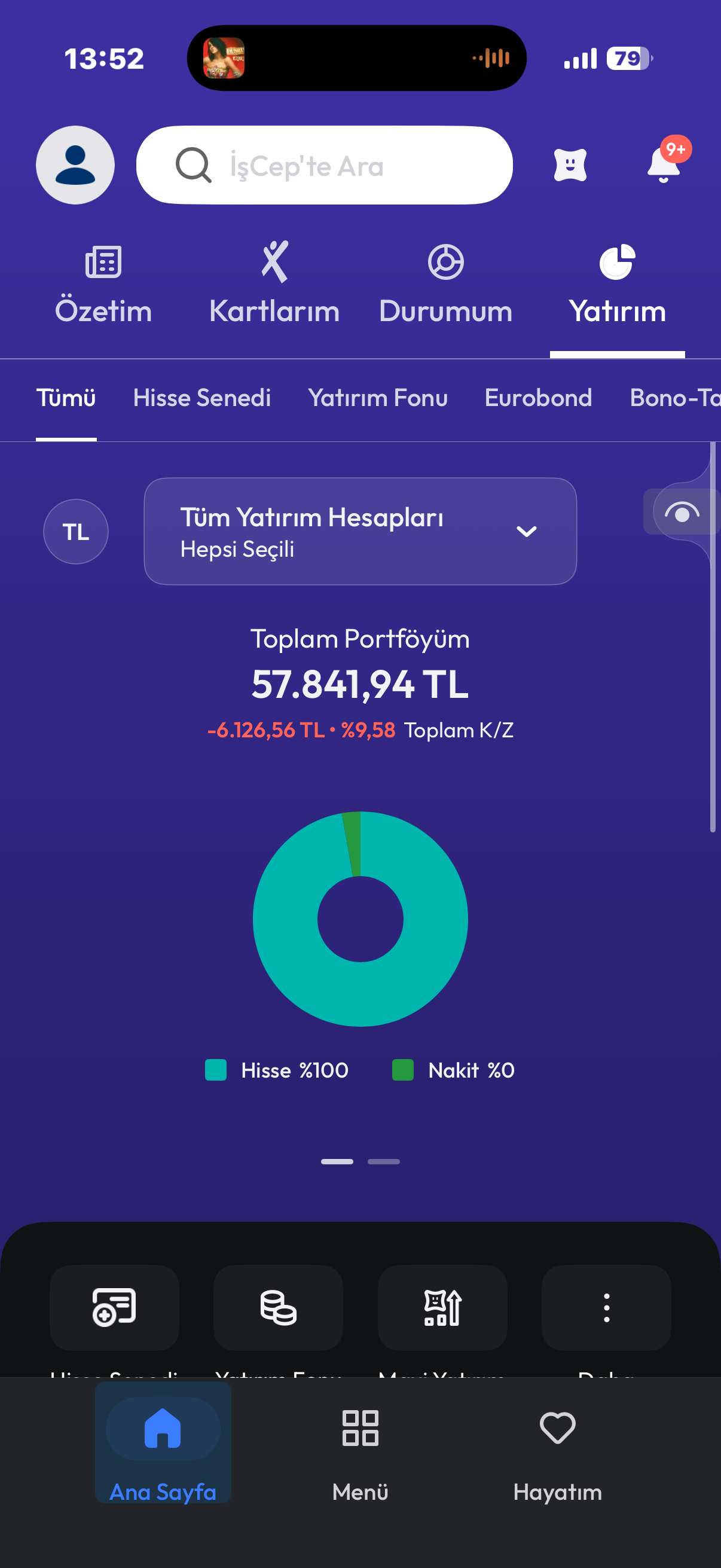Change the TL currency selector
Image resolution: width=721 pixels, height=1568 pixels.
(x=76, y=532)
